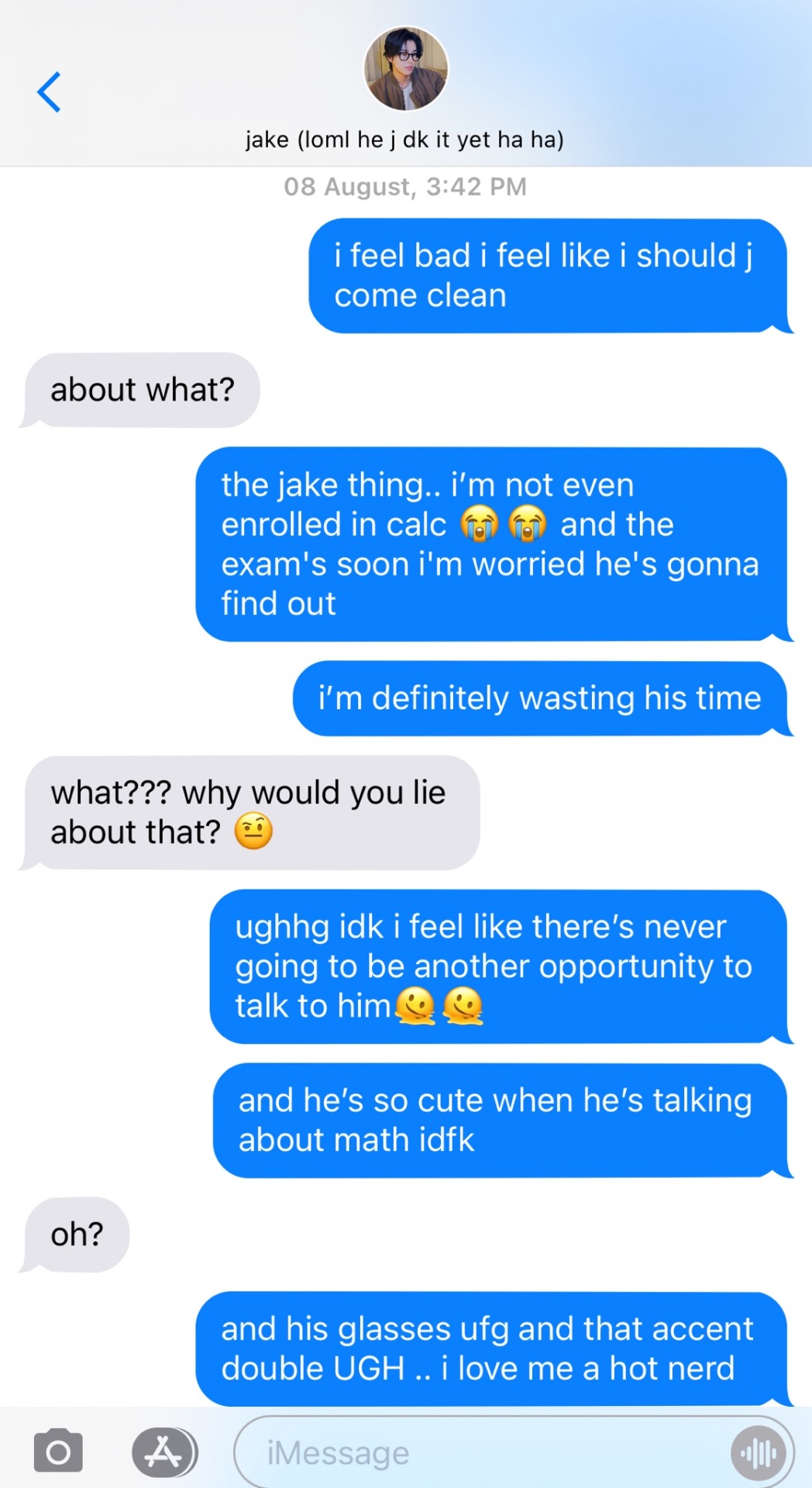Record an audio message
The image size is (812, 1488).
click(759, 1453)
